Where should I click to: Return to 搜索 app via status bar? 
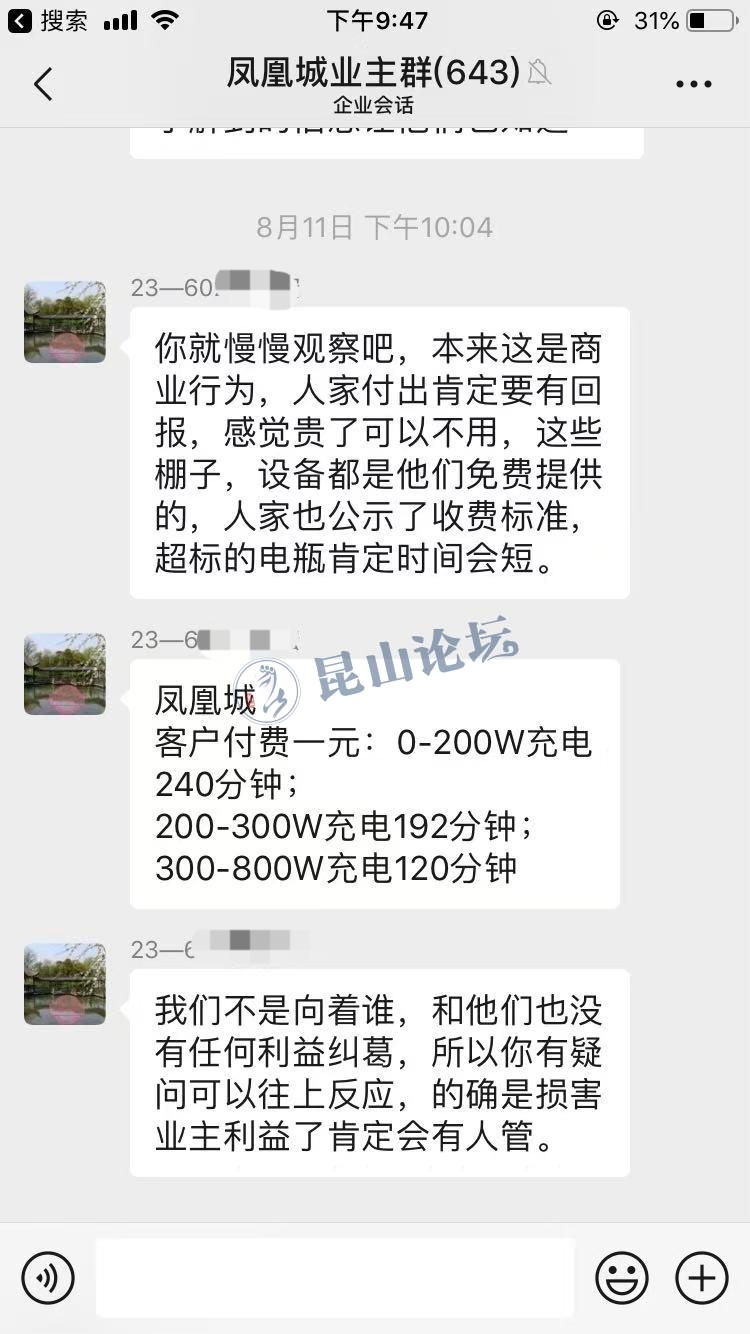(x=48, y=20)
